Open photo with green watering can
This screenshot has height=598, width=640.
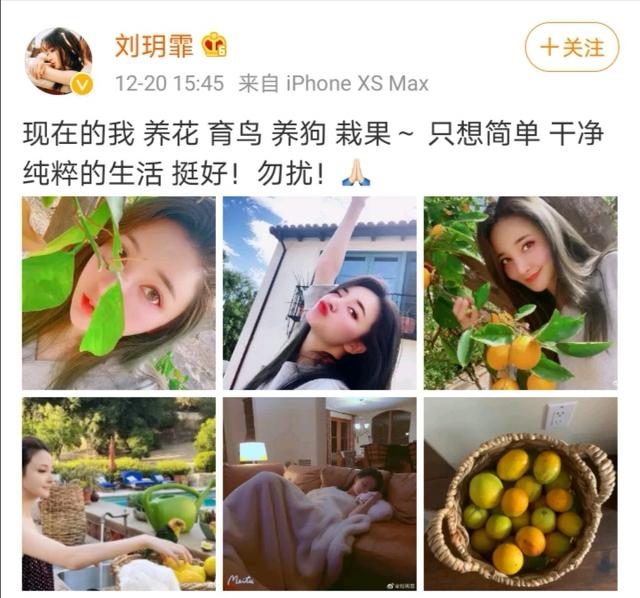[118, 493]
